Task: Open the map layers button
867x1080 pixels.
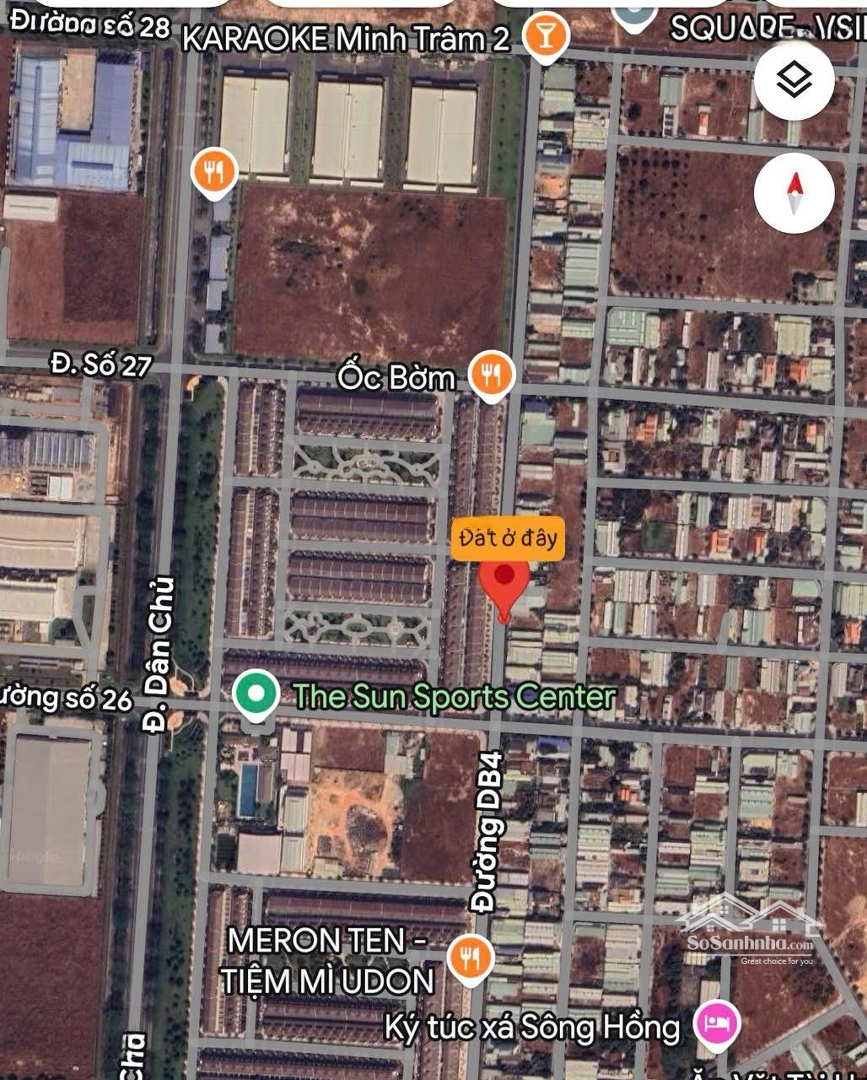Action: (794, 82)
